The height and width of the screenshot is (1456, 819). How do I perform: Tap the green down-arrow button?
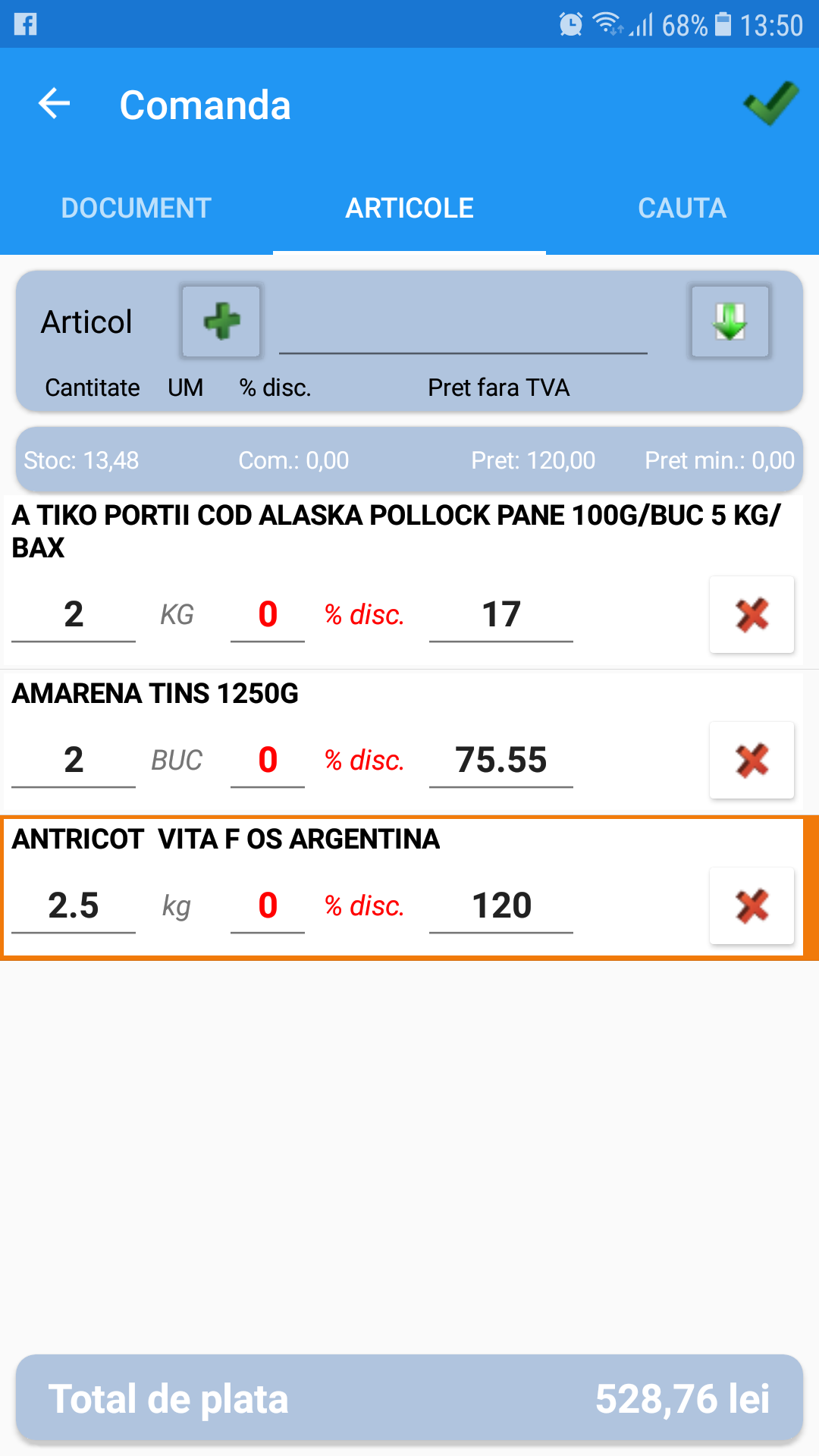tap(730, 322)
